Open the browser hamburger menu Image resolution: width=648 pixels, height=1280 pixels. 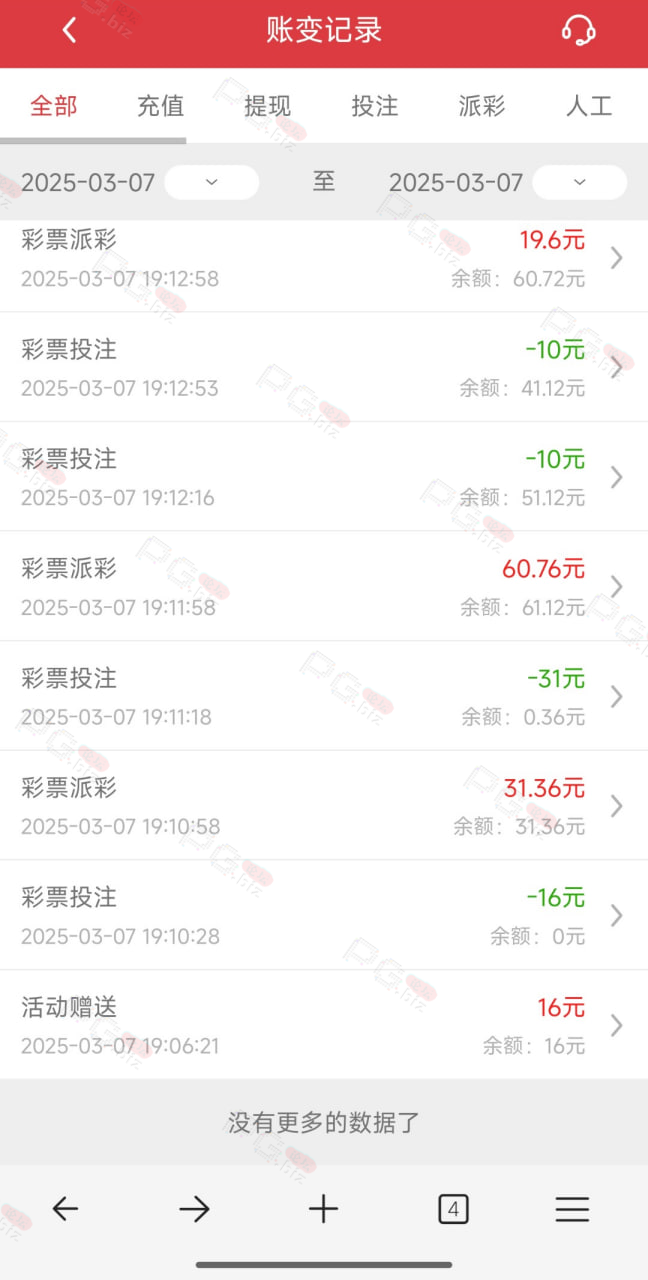click(x=572, y=1210)
